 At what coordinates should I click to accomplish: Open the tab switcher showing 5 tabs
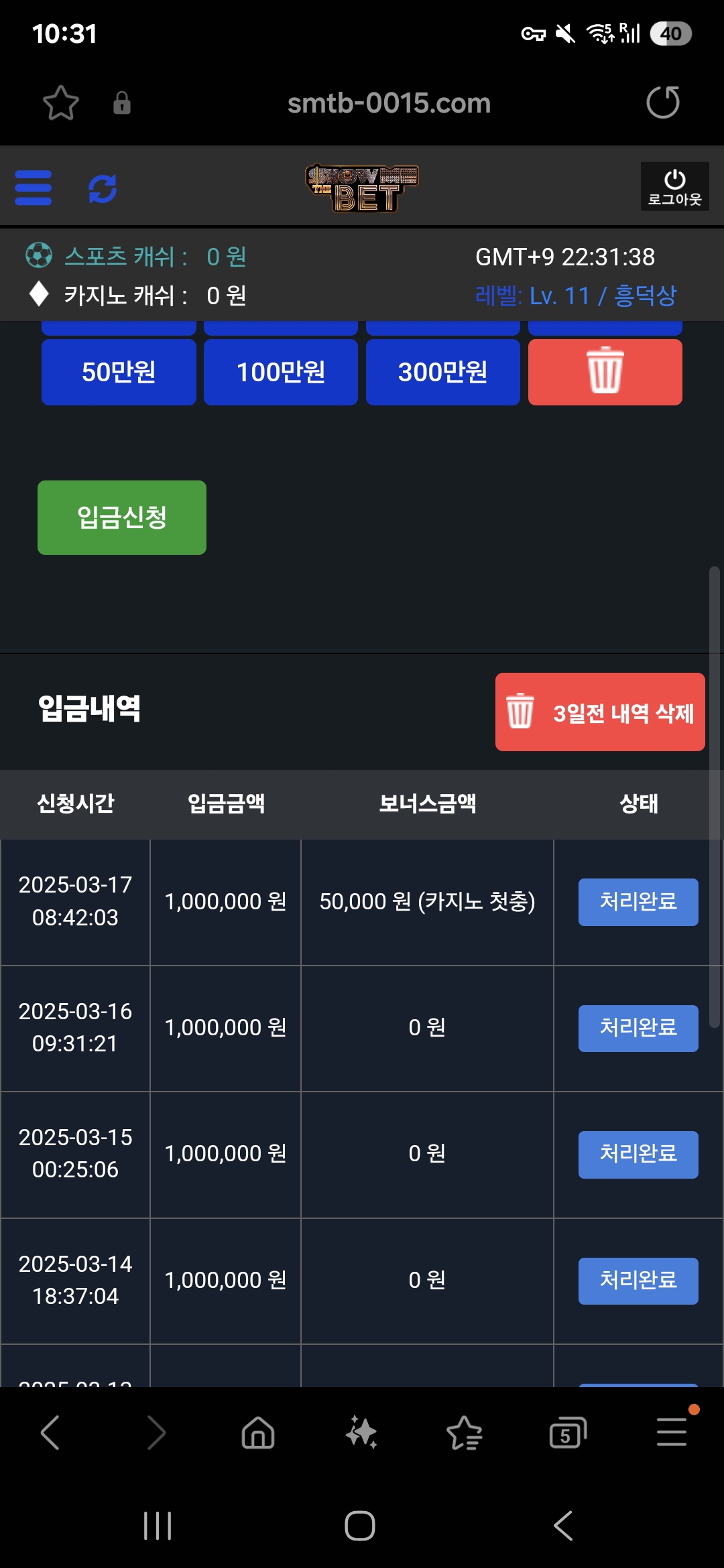click(x=568, y=1433)
